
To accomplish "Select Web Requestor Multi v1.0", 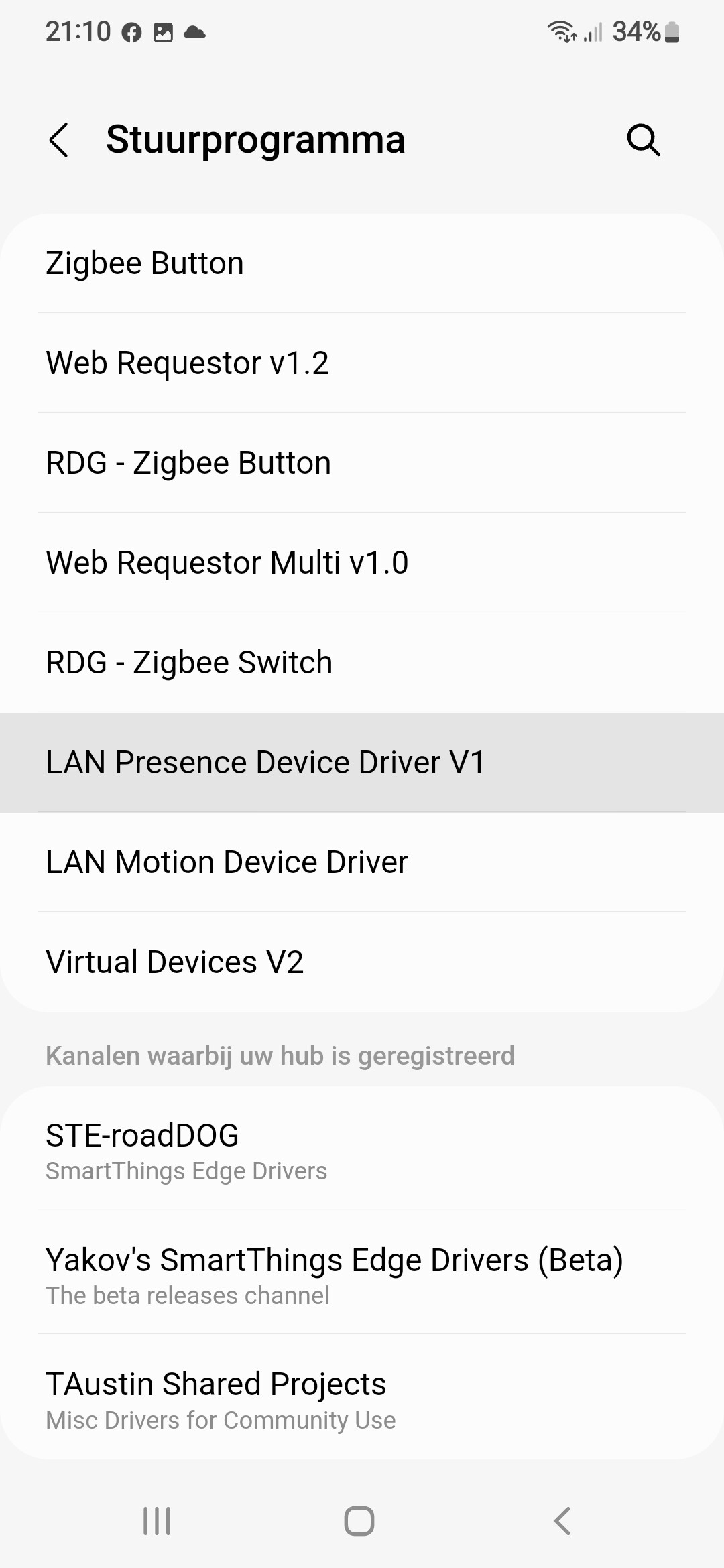I will (x=362, y=563).
